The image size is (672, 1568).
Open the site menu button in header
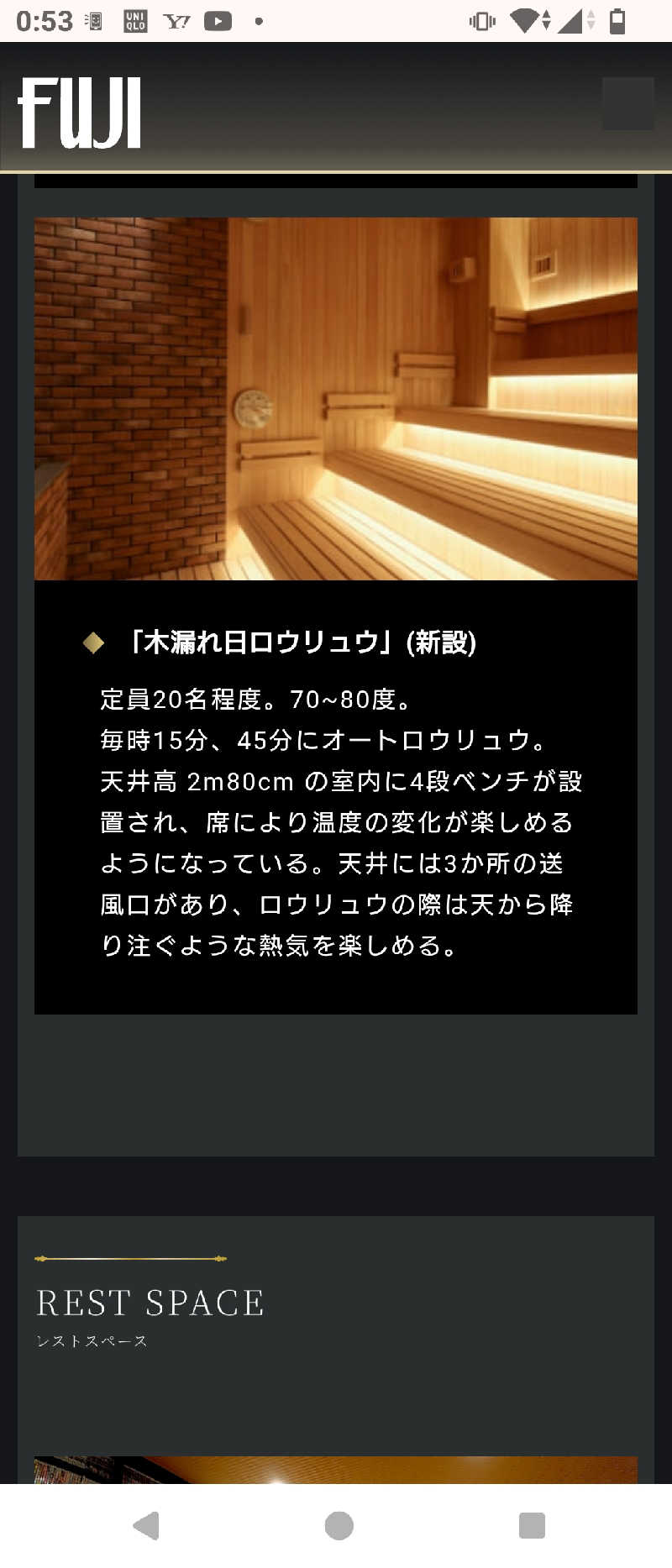[627, 104]
